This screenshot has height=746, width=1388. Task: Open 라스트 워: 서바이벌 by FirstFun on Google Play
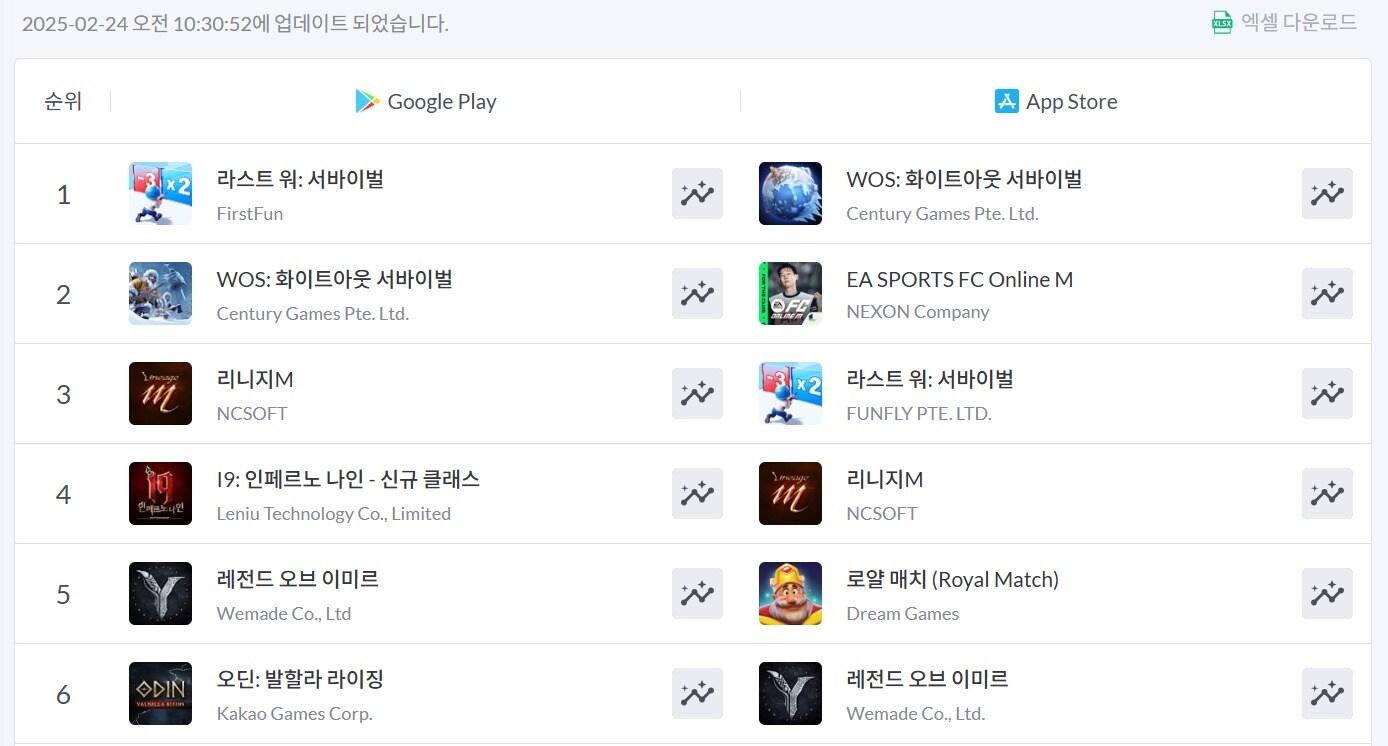click(x=300, y=180)
